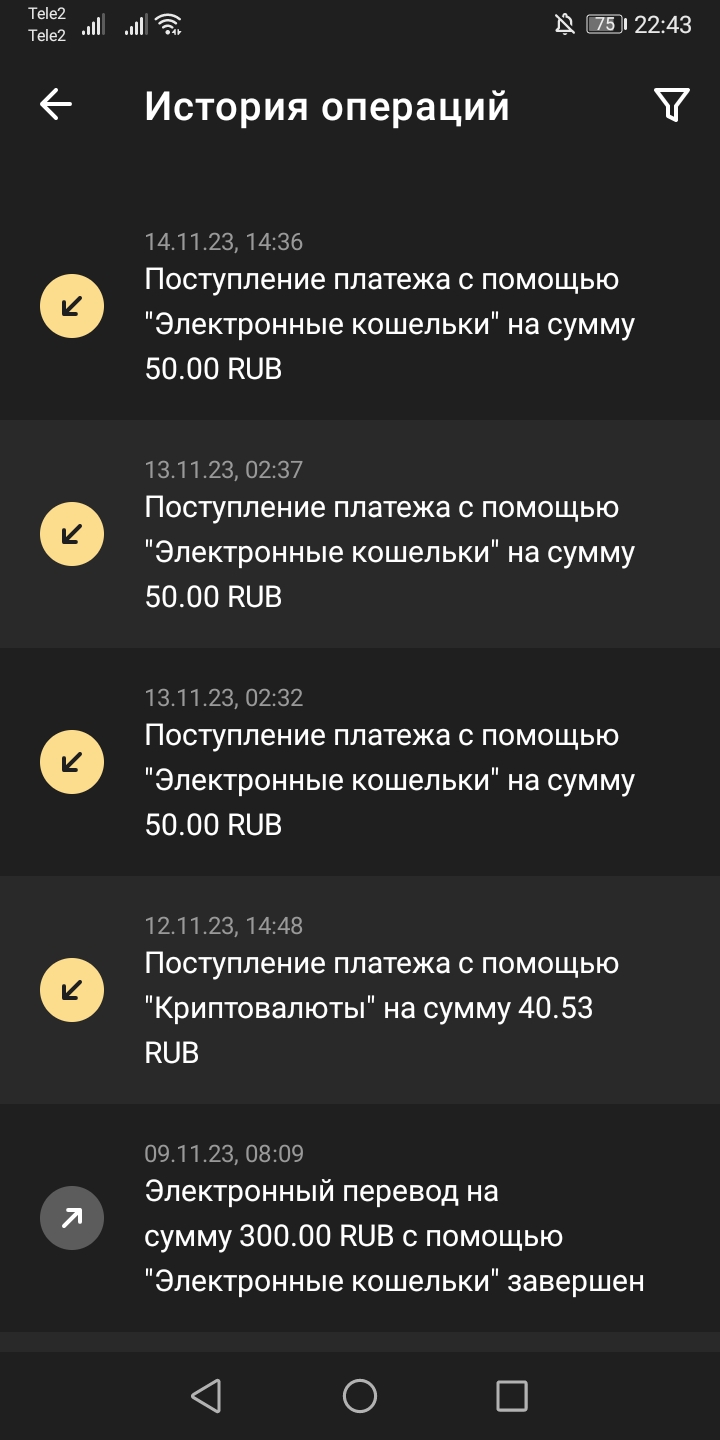The image size is (720, 1440).
Task: Tap the system home button
Action: 360,1395
